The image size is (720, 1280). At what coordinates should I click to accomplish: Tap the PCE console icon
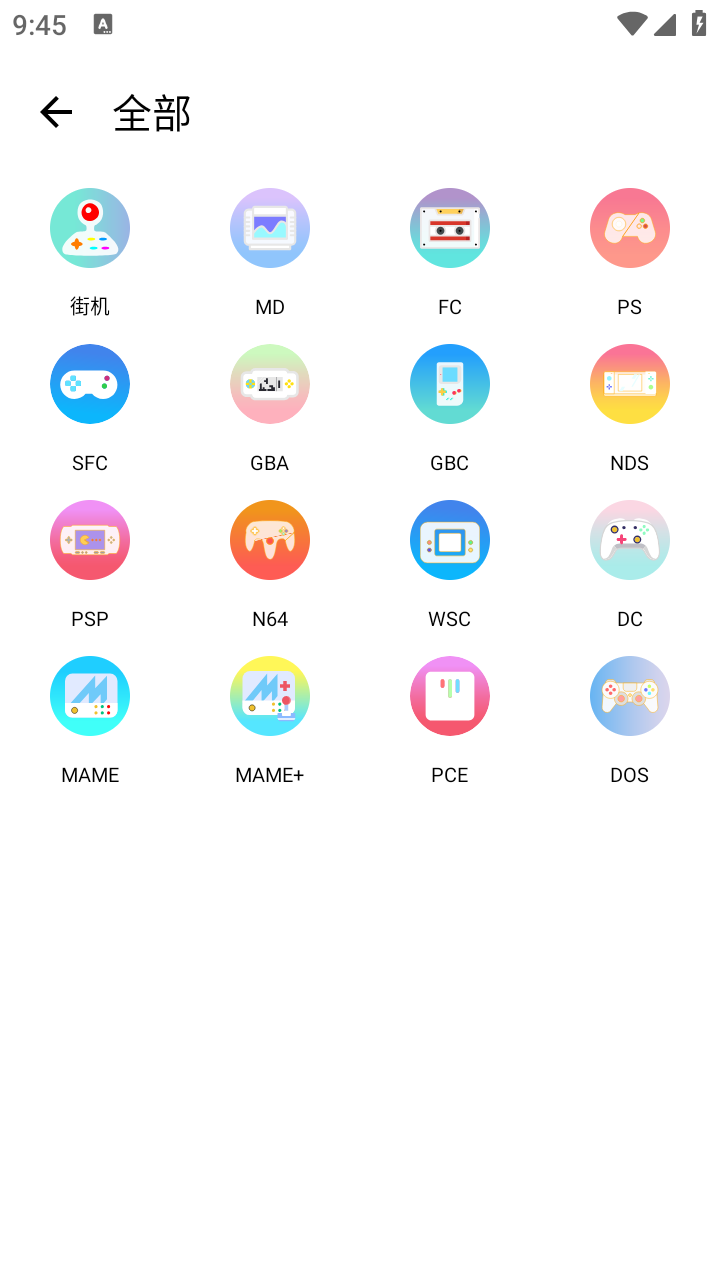pyautogui.click(x=449, y=695)
